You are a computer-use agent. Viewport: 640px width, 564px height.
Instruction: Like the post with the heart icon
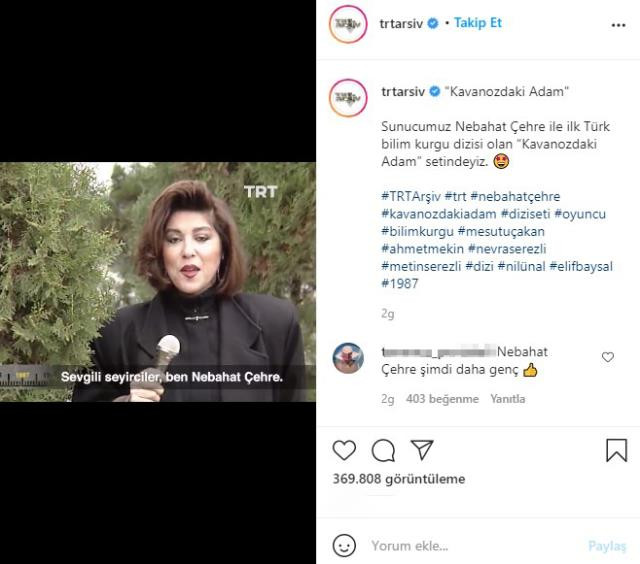click(344, 450)
